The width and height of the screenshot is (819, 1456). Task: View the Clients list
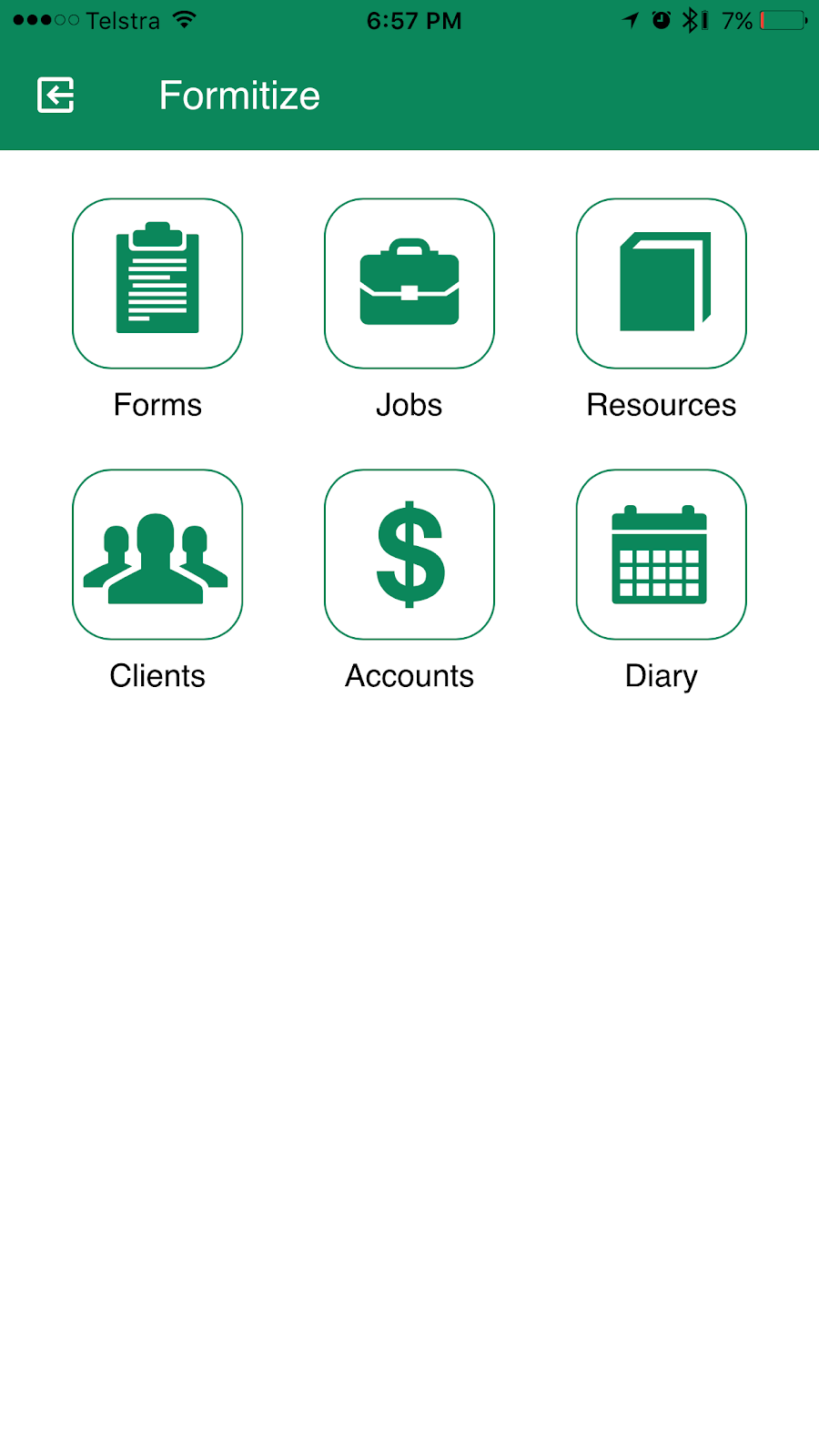pyautogui.click(x=157, y=554)
